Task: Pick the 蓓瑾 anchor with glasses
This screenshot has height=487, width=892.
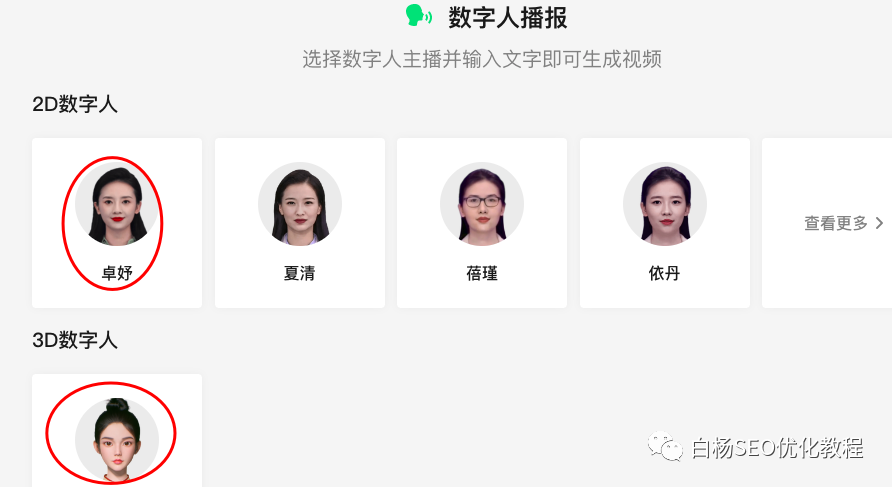Action: point(481,222)
